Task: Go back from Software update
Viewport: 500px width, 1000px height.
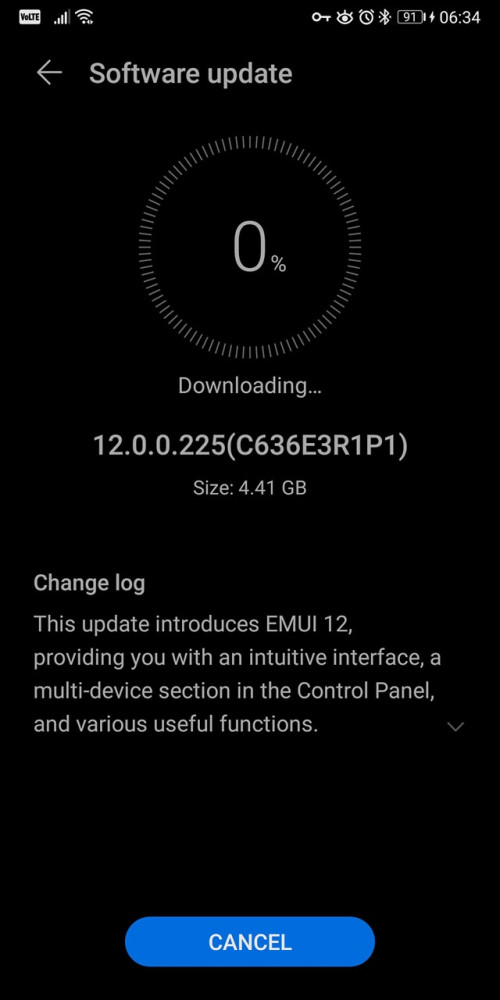Action: point(49,73)
